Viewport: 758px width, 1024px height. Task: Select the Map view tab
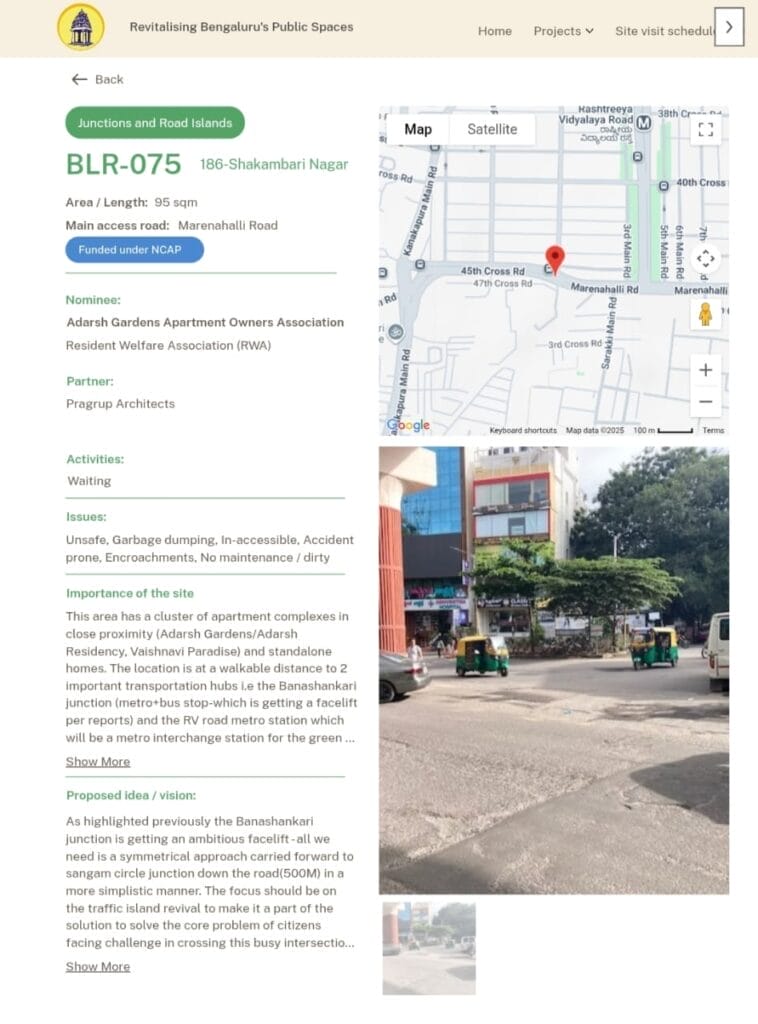coord(418,129)
